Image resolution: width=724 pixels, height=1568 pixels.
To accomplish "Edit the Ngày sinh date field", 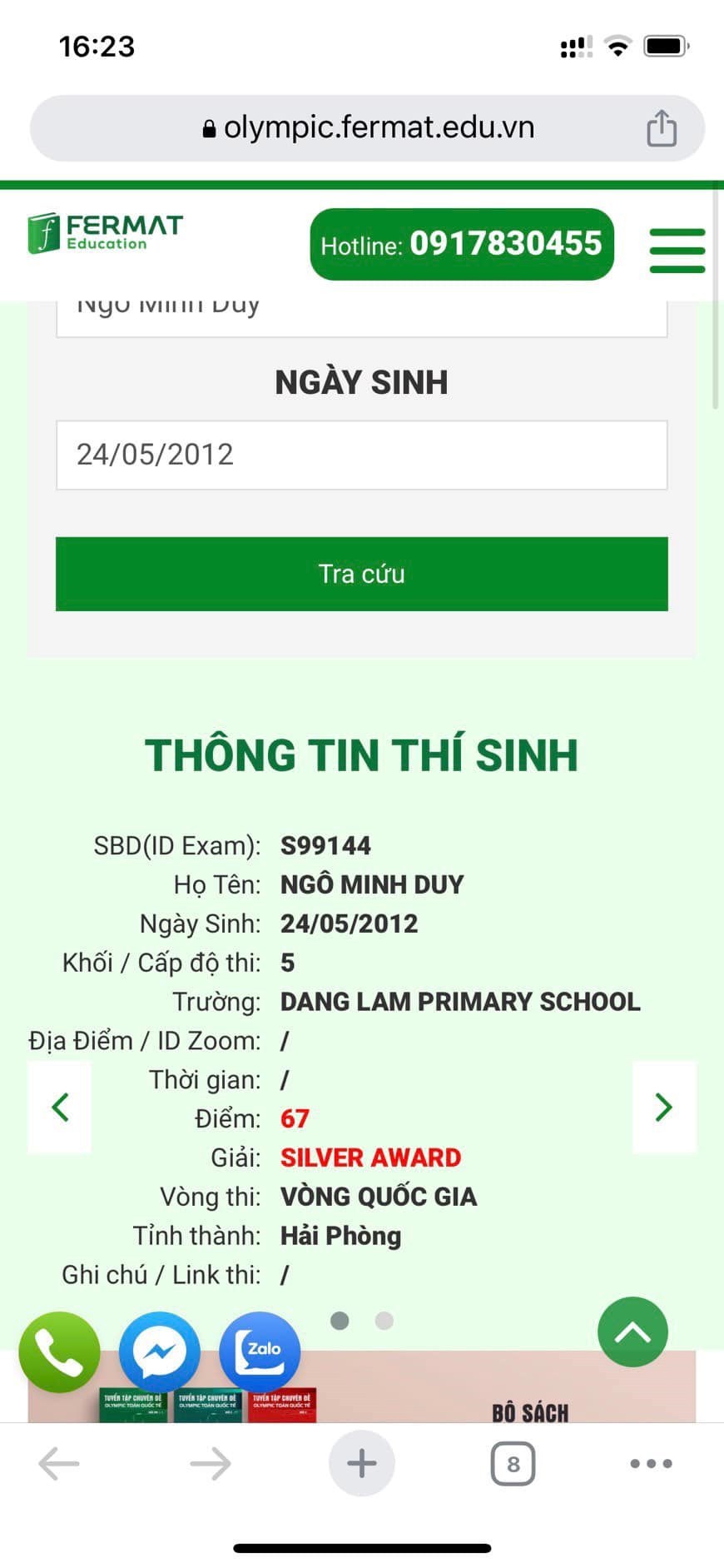I will (361, 455).
